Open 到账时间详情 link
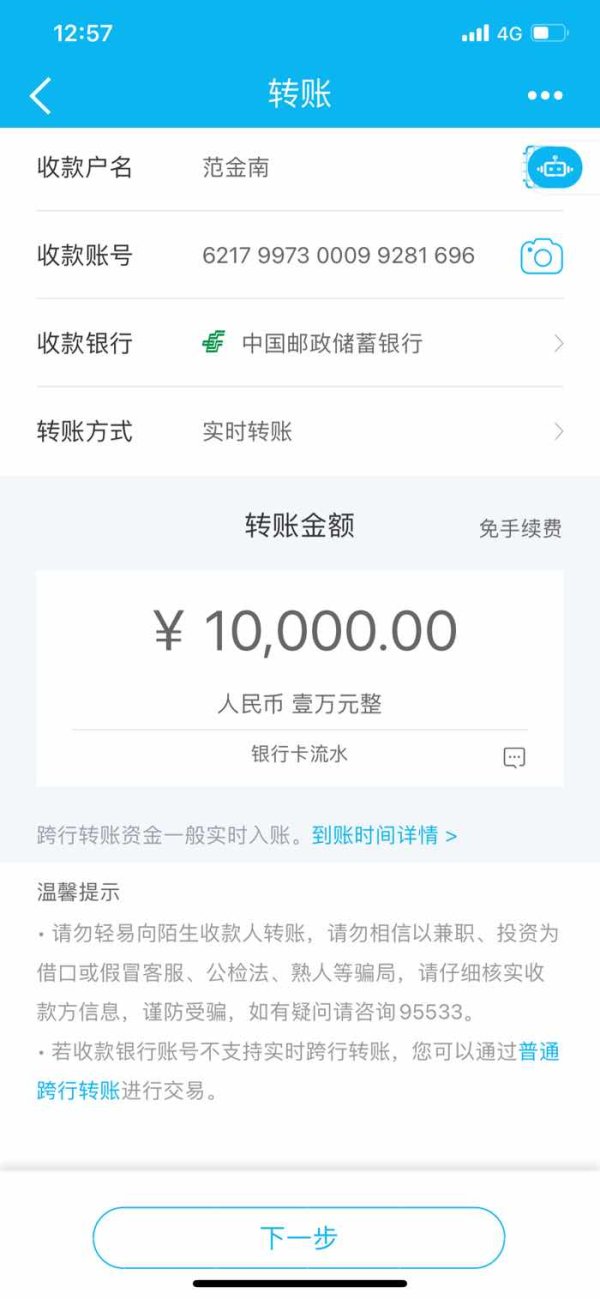The width and height of the screenshot is (600, 1299). (x=383, y=835)
